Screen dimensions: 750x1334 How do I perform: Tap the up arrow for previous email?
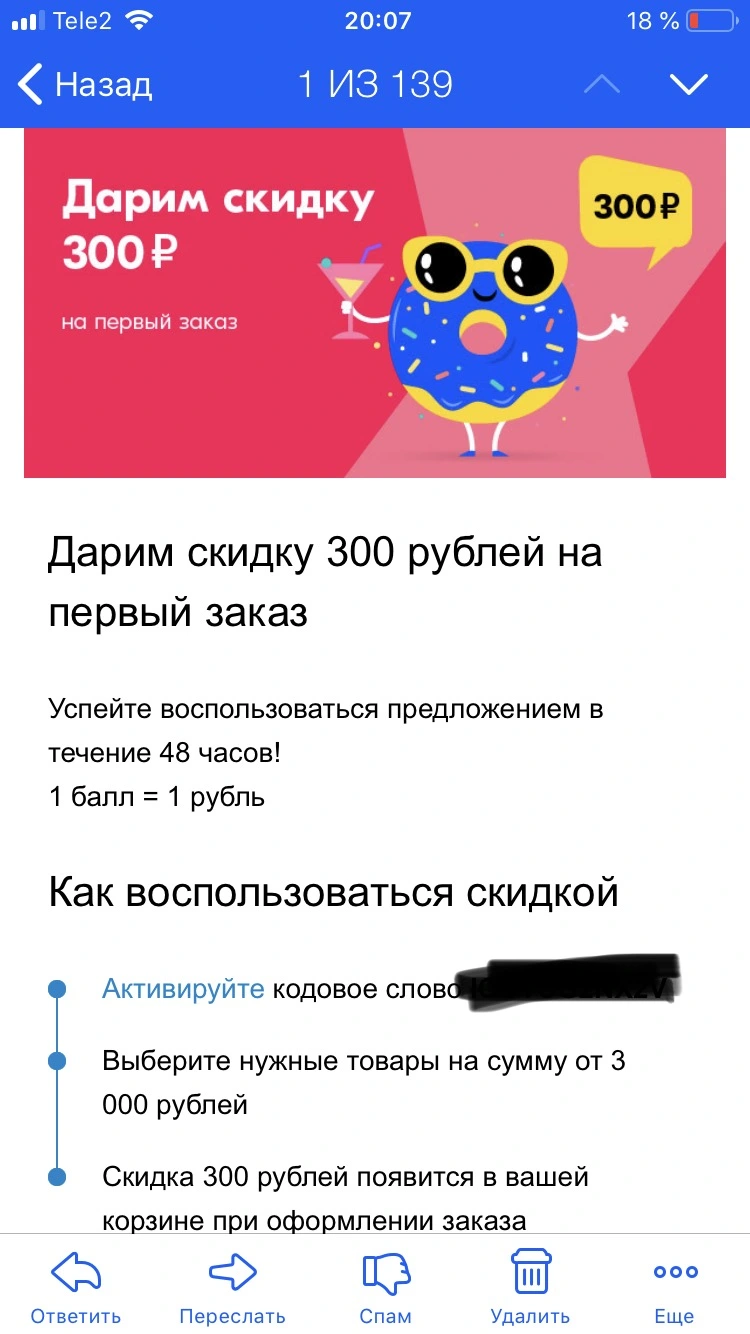601,85
